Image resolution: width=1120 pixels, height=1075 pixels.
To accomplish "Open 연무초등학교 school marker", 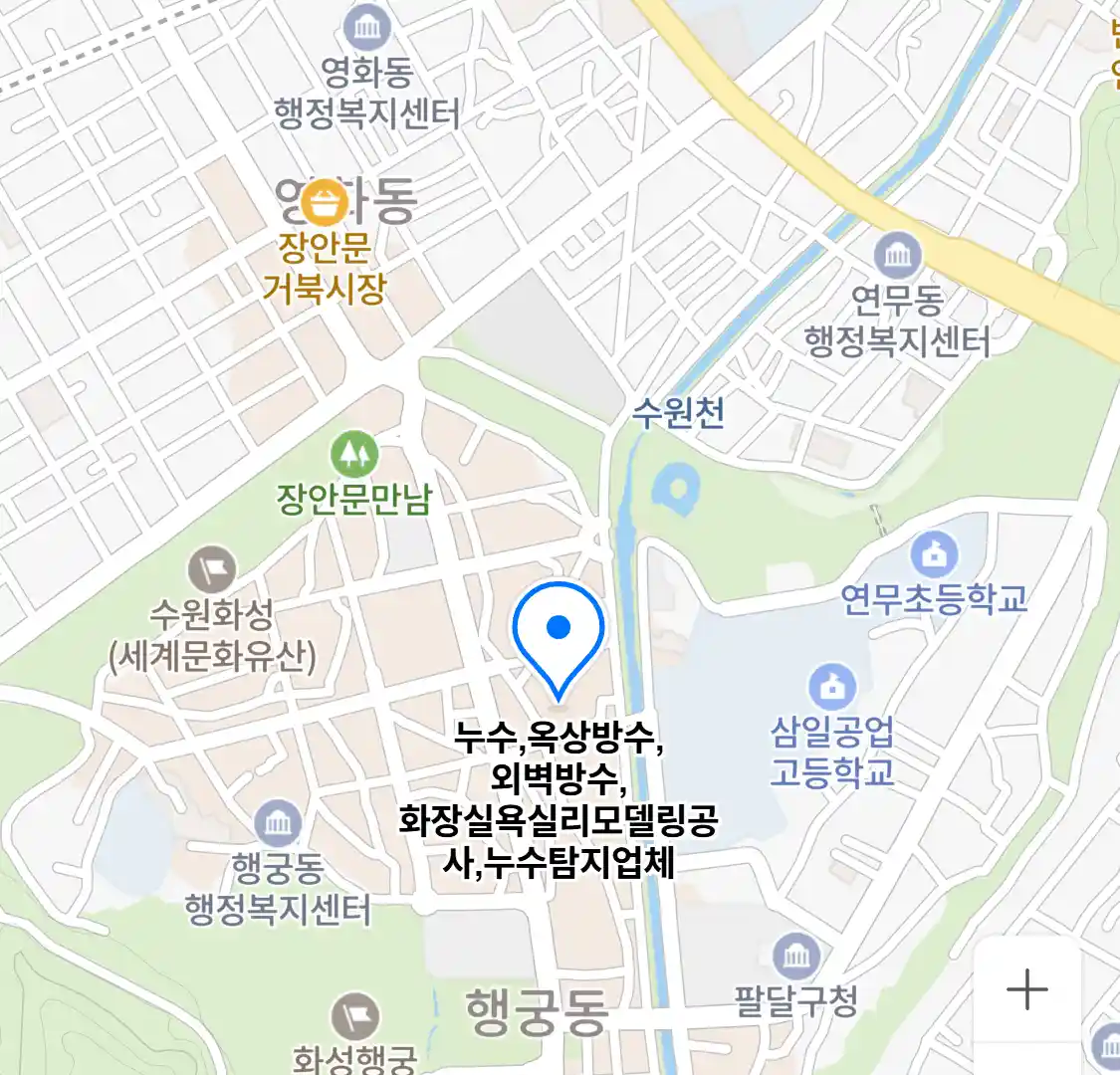I will [x=933, y=554].
